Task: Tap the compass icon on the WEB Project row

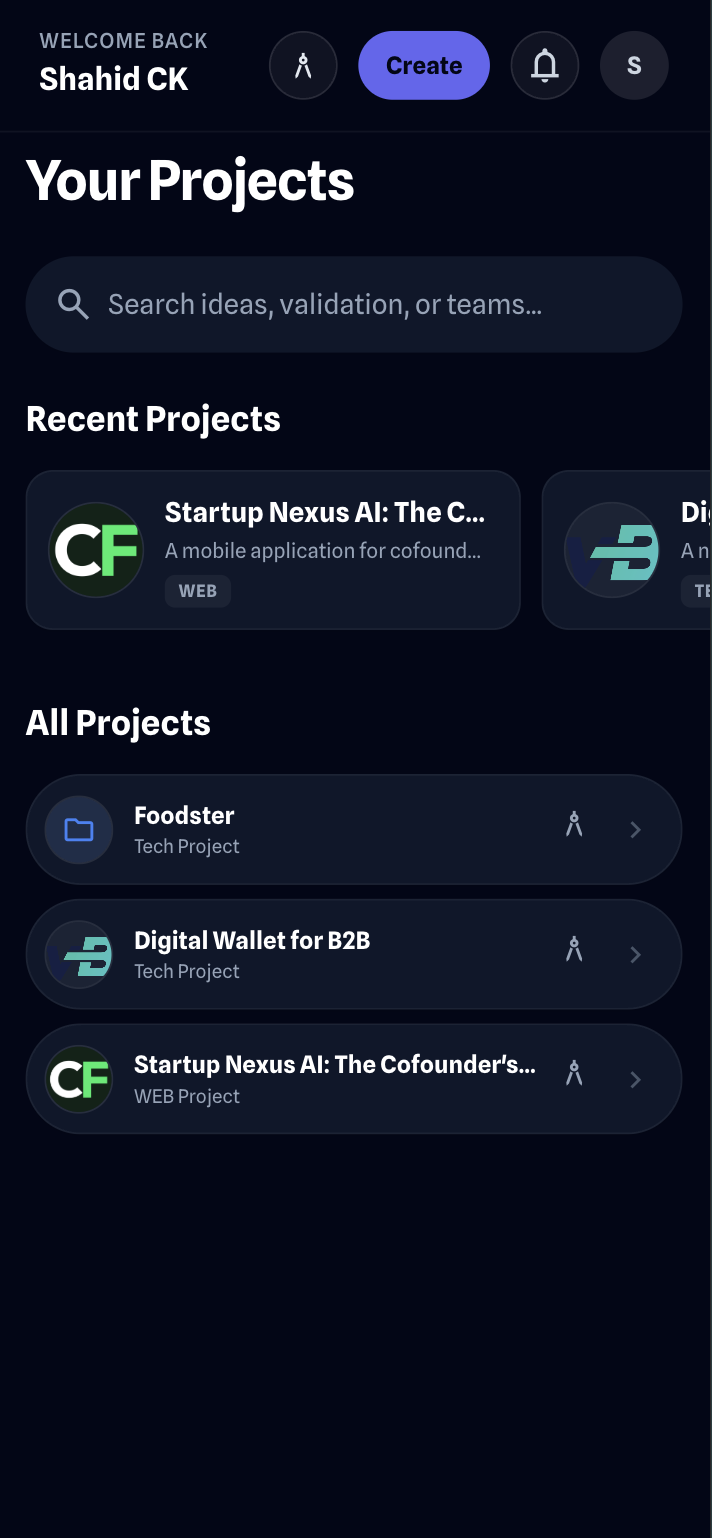Action: [574, 1074]
